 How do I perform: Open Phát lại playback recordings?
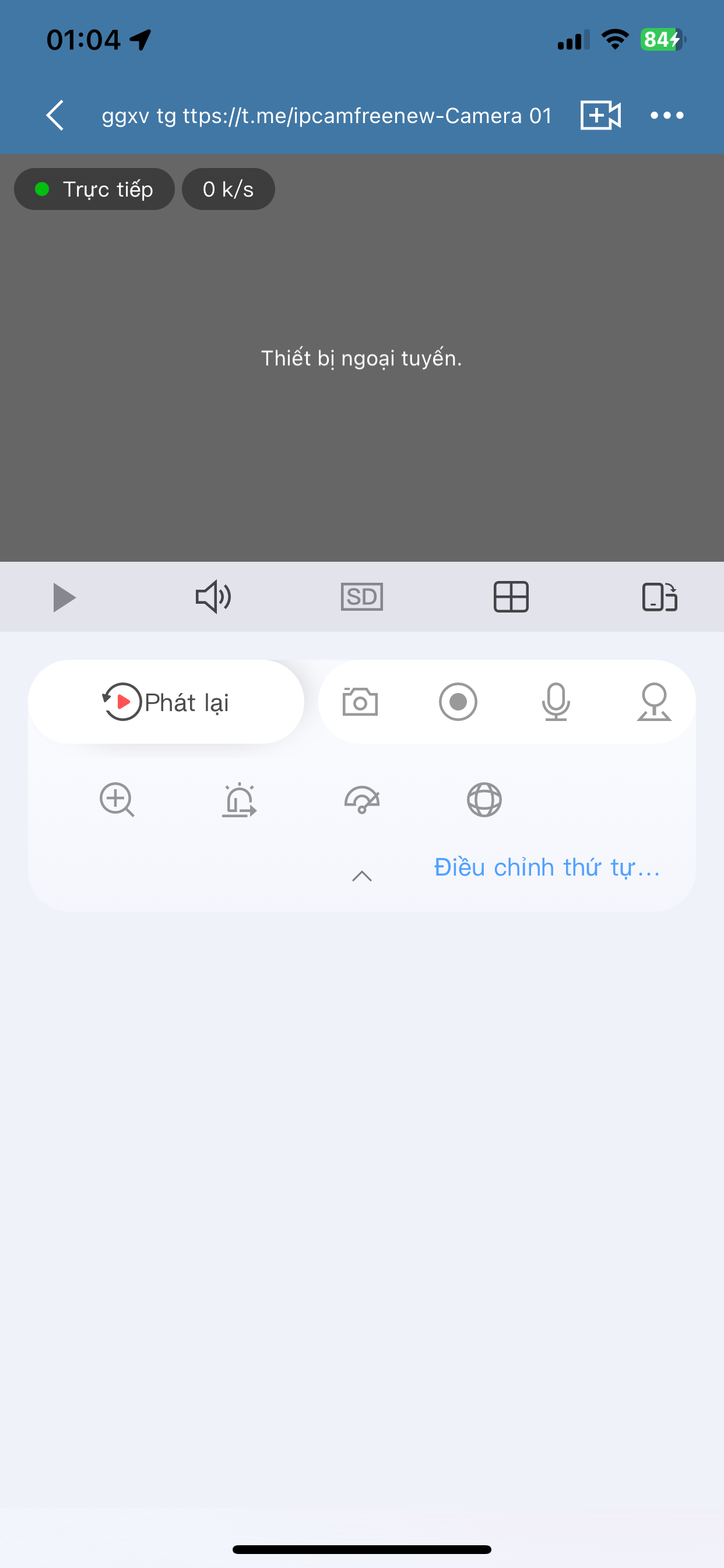[166, 702]
